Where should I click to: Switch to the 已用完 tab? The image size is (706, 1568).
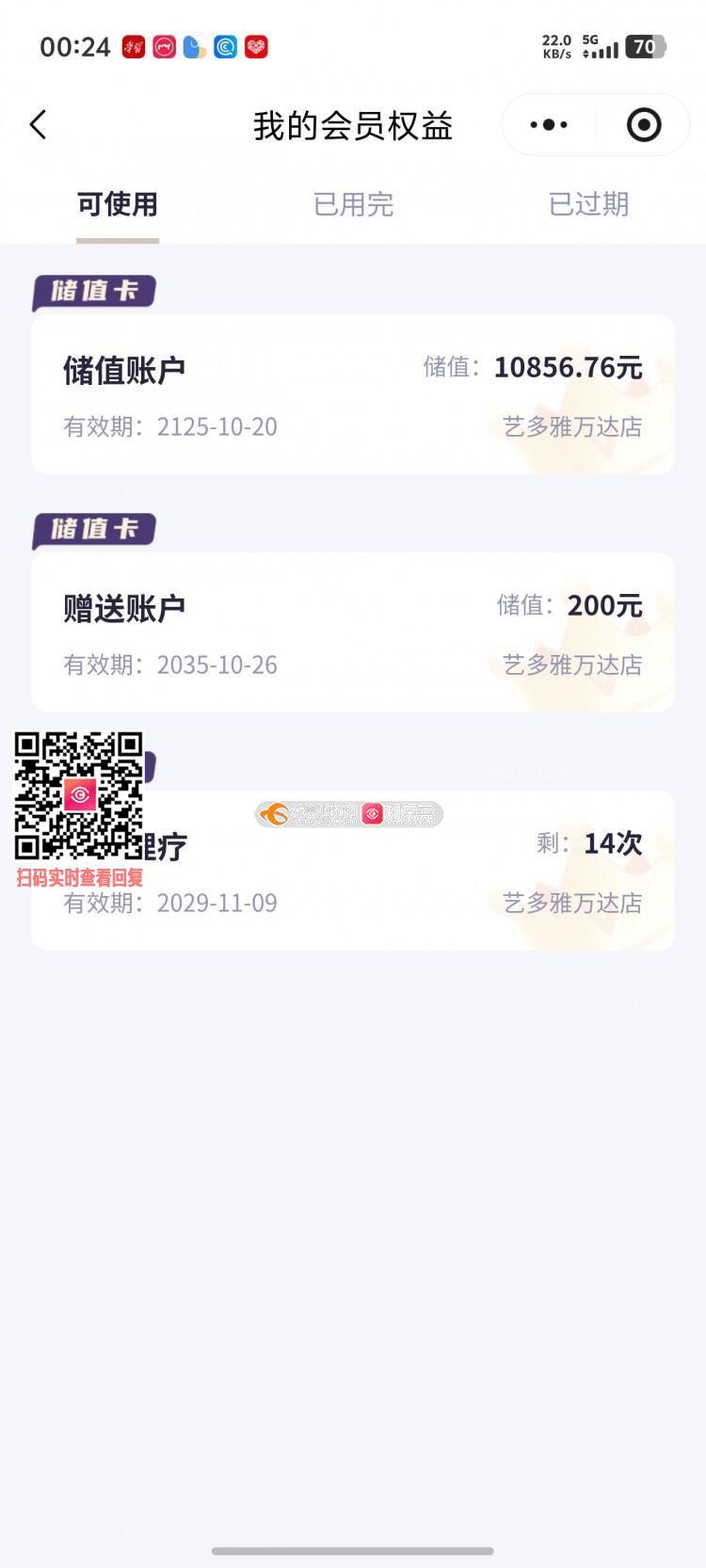(353, 204)
